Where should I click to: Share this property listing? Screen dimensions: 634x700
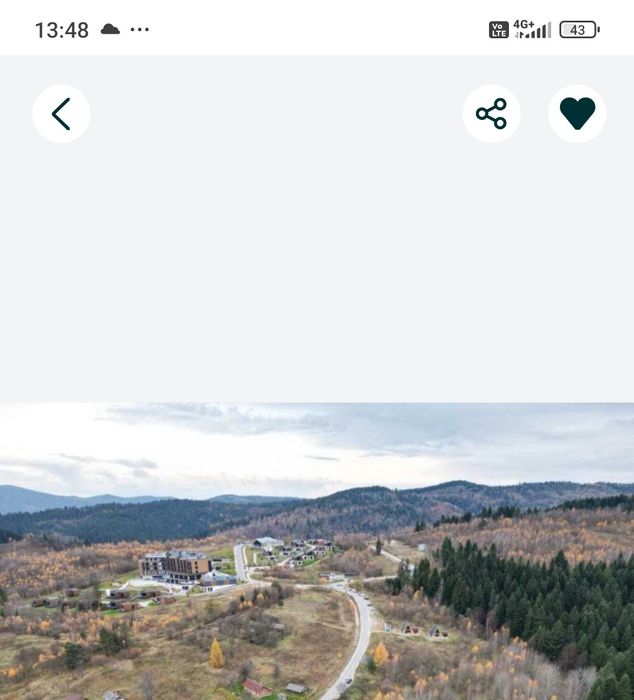491,114
